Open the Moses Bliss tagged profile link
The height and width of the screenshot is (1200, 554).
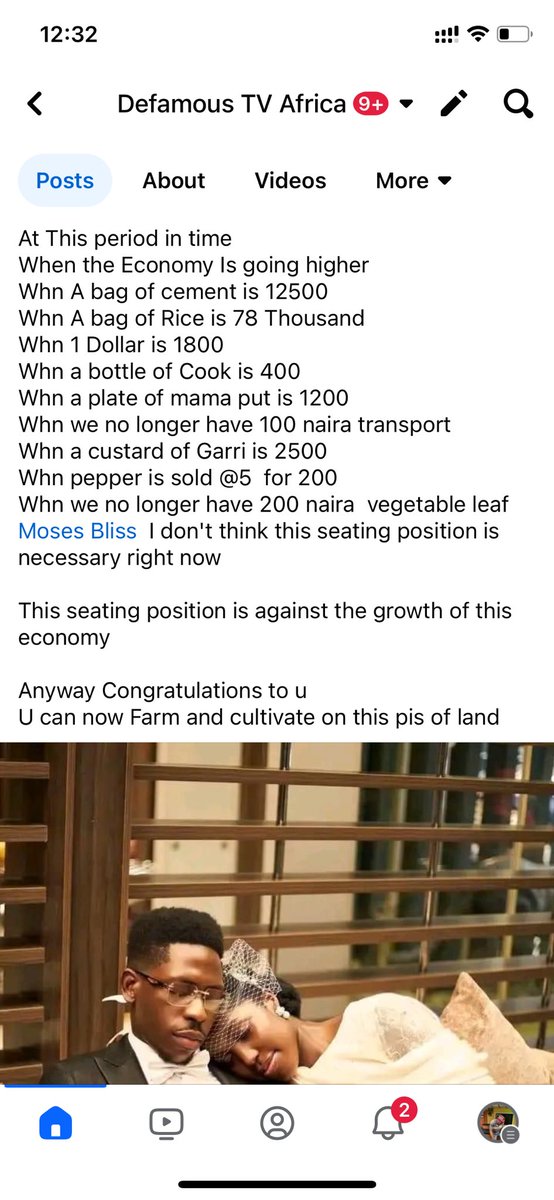pos(78,531)
